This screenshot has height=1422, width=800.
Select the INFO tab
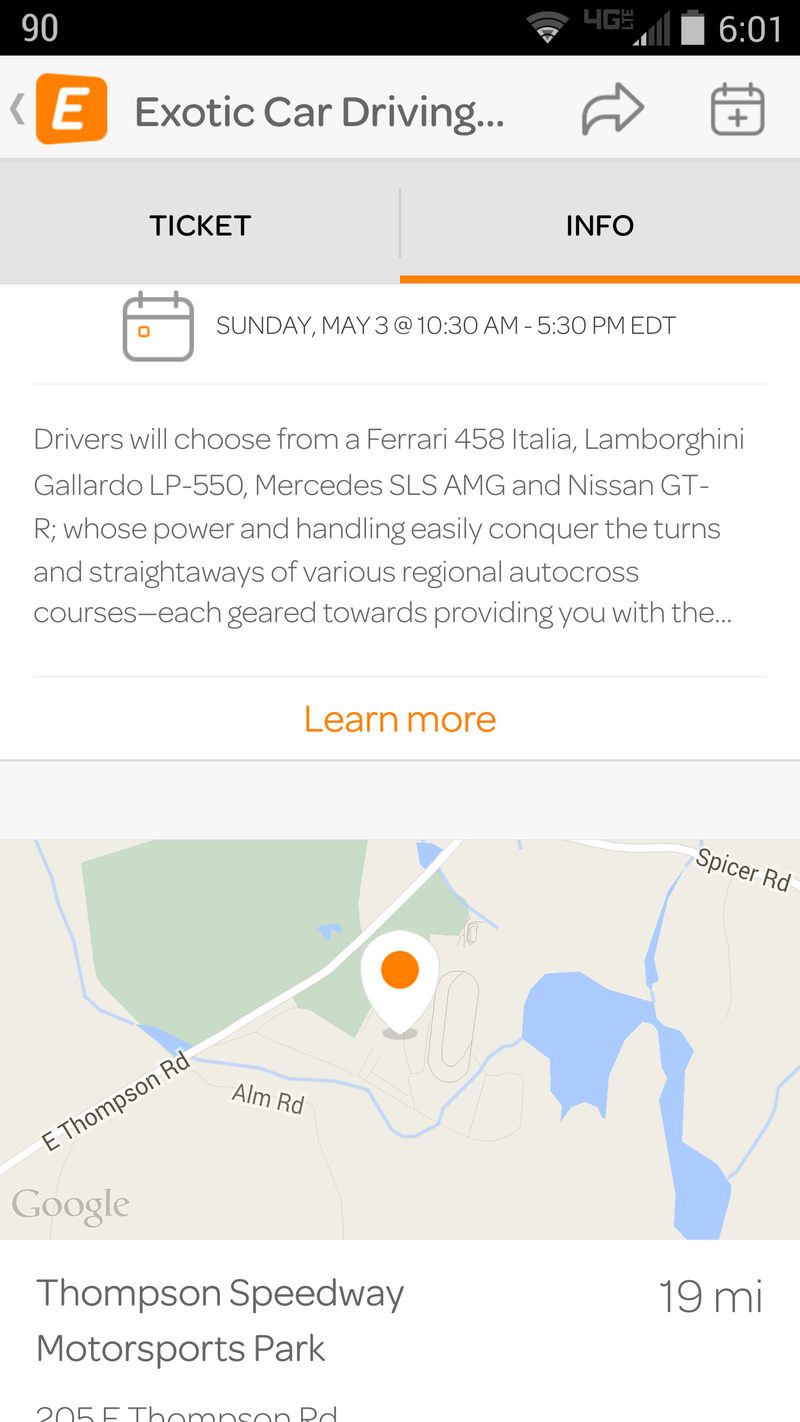click(x=600, y=225)
